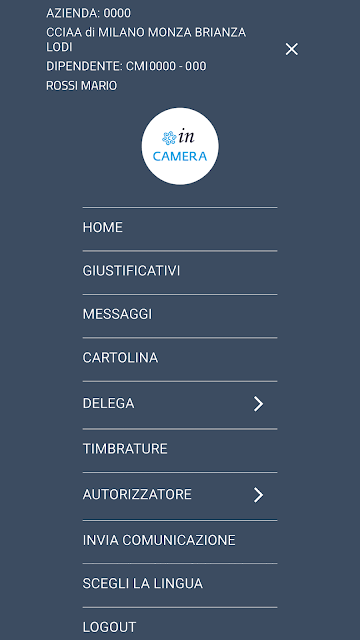Tap LOGOUT to sign out

(x=180, y=624)
